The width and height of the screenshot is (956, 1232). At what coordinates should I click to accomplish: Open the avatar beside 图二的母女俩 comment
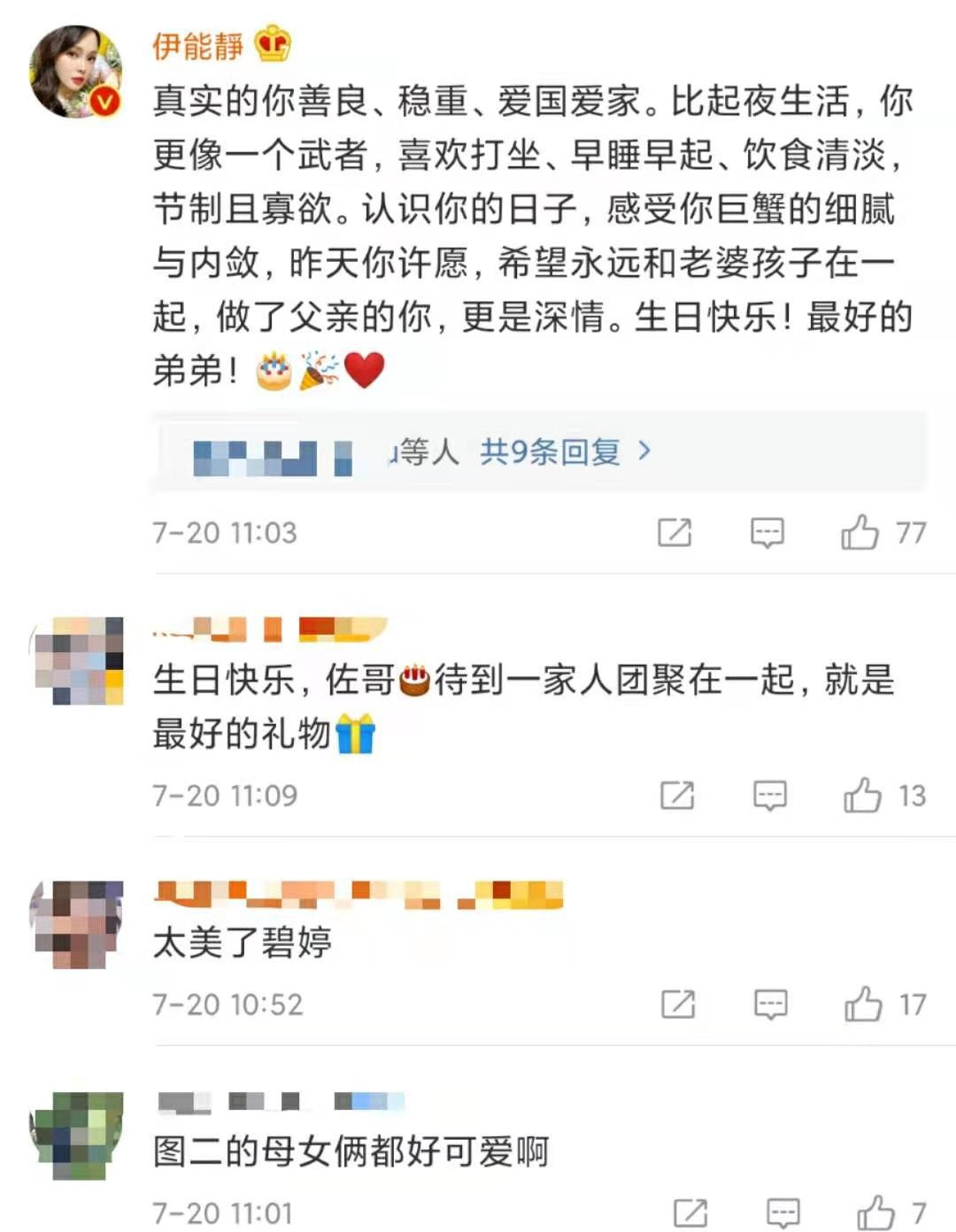coord(77,1136)
